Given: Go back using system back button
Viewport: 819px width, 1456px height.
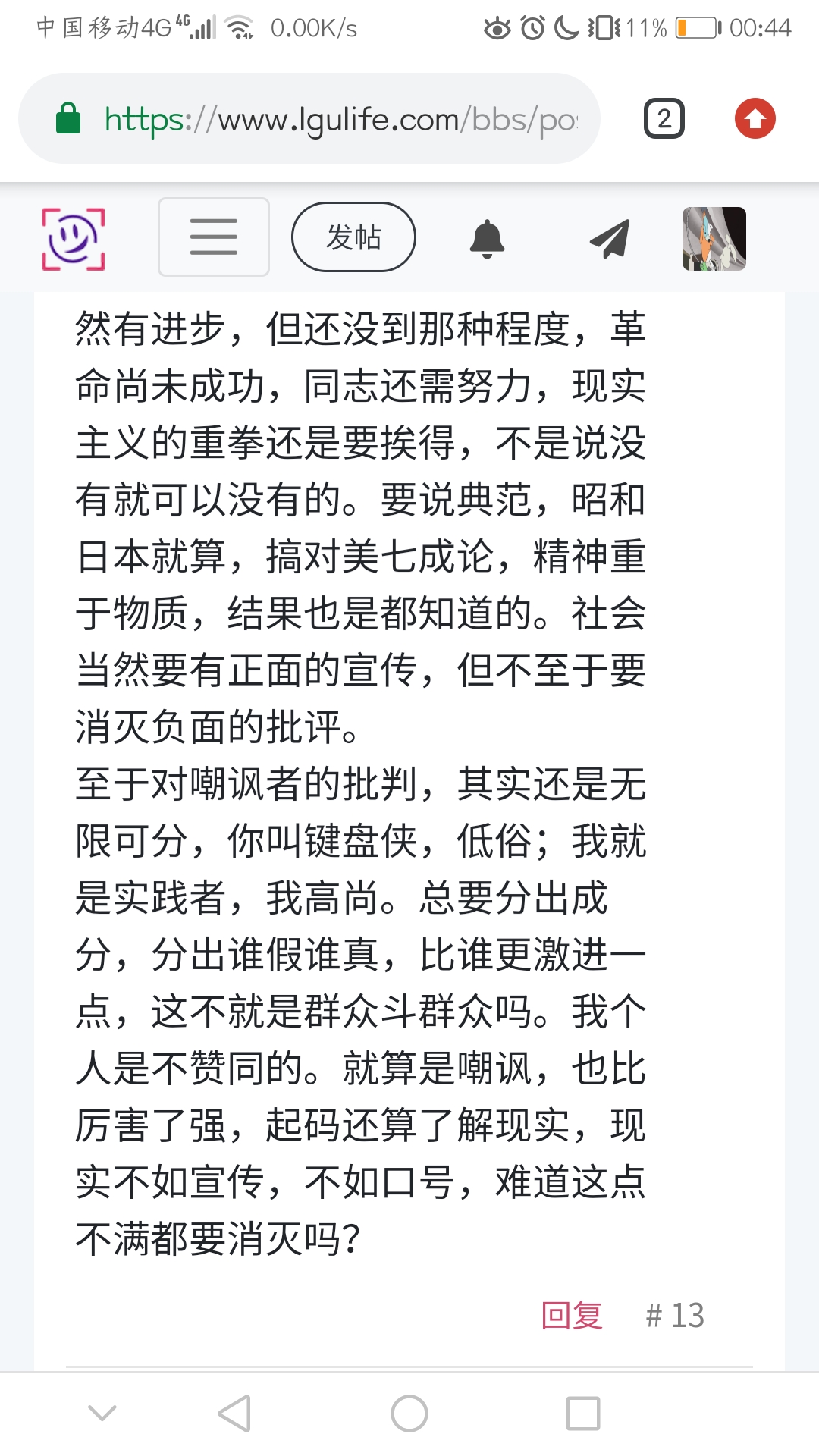Looking at the screenshot, I should (x=235, y=1414).
